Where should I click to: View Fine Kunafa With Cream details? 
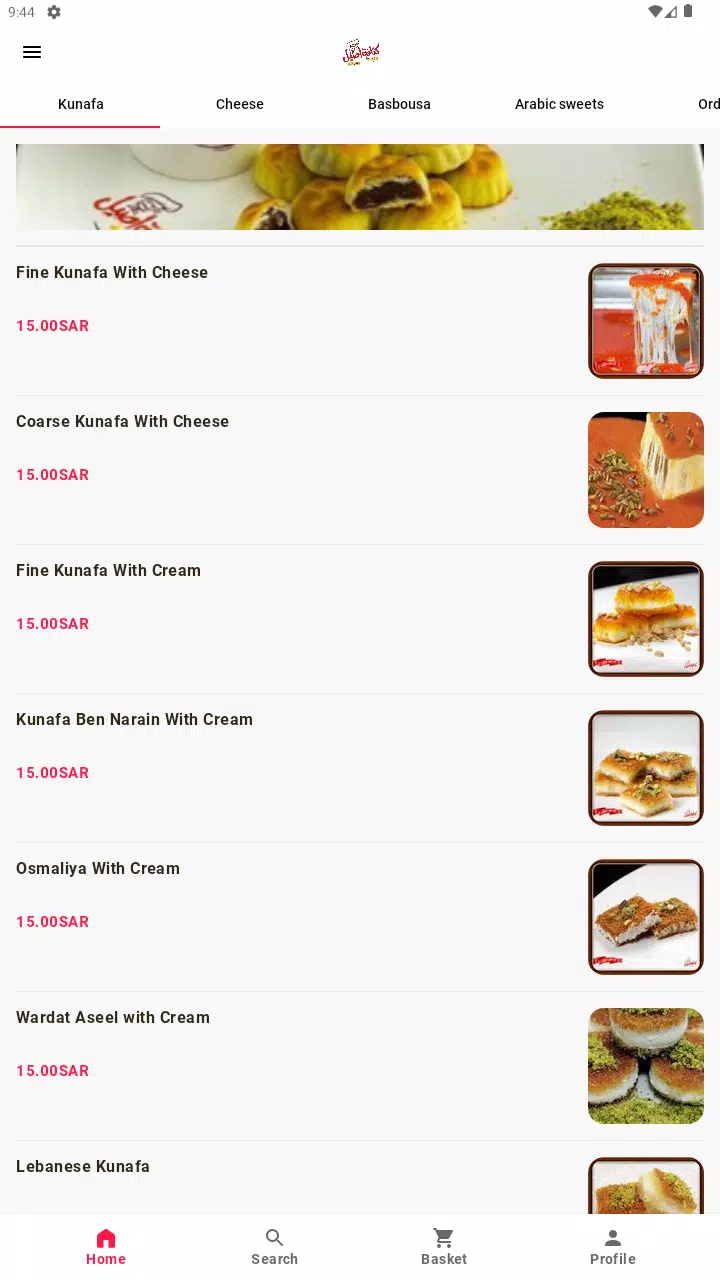[x=360, y=619]
